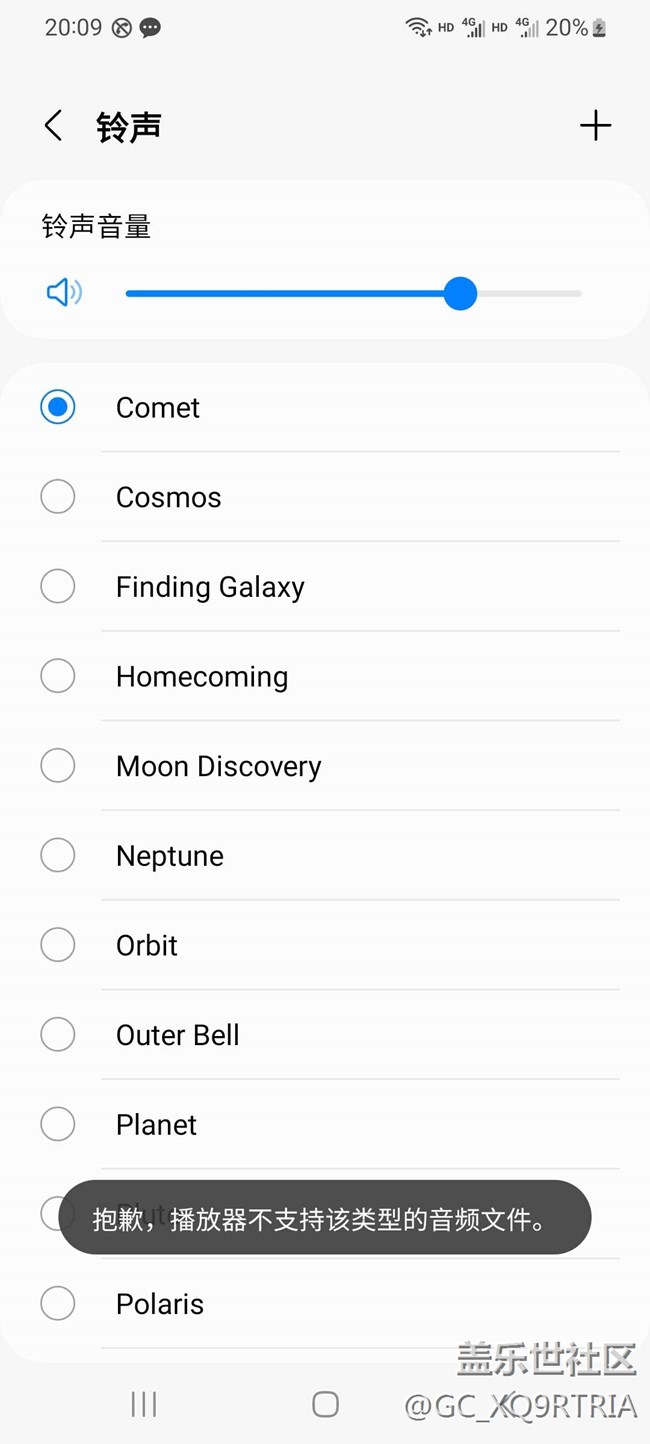Select the Moon Discovery ringtone
Image resolution: width=650 pixels, height=1444 pixels.
(x=325, y=766)
